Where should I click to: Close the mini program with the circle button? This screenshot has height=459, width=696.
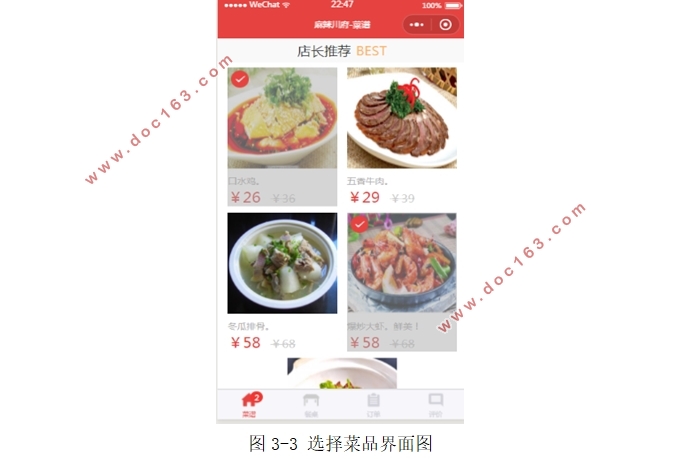coord(446,24)
